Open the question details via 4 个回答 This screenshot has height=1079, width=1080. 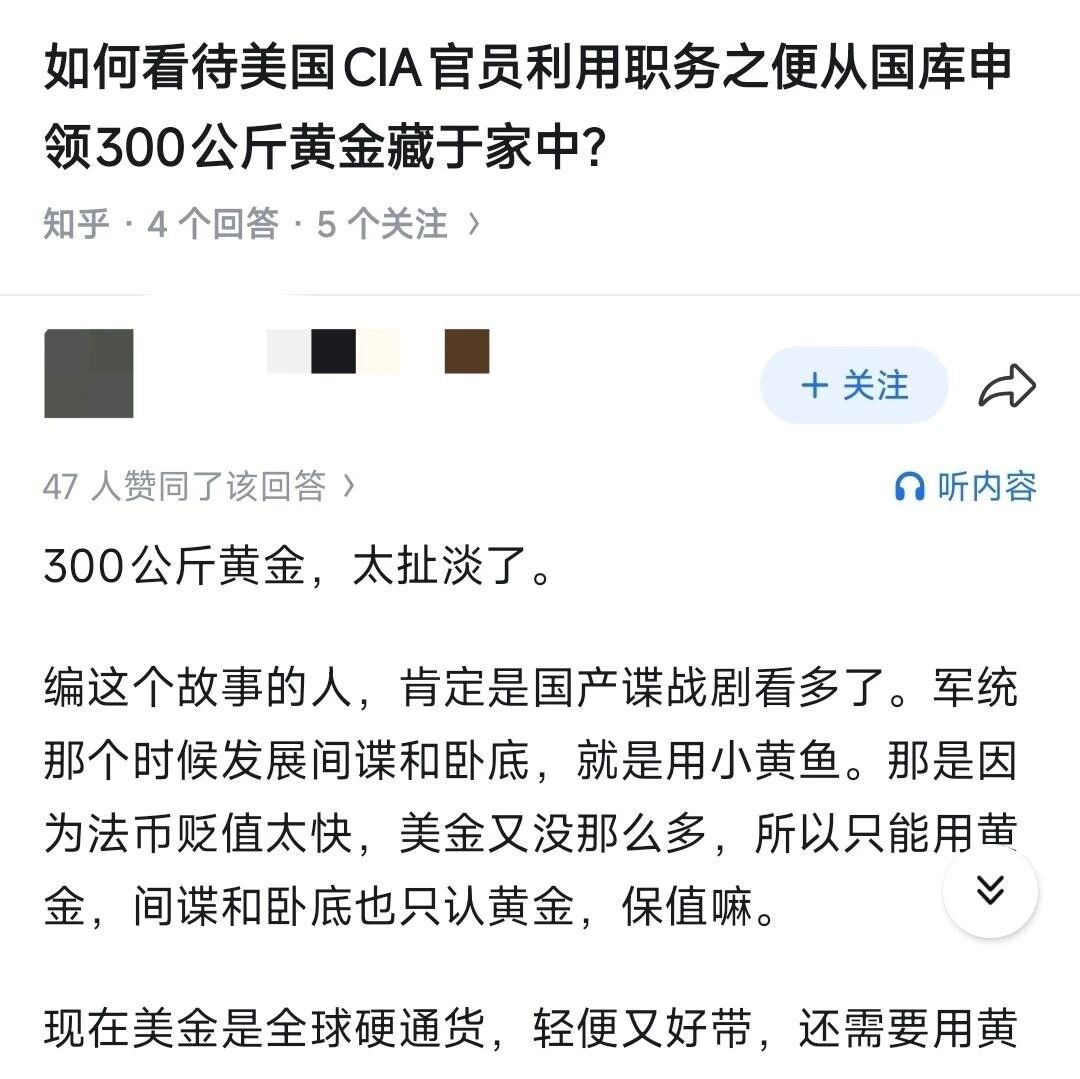click(213, 224)
